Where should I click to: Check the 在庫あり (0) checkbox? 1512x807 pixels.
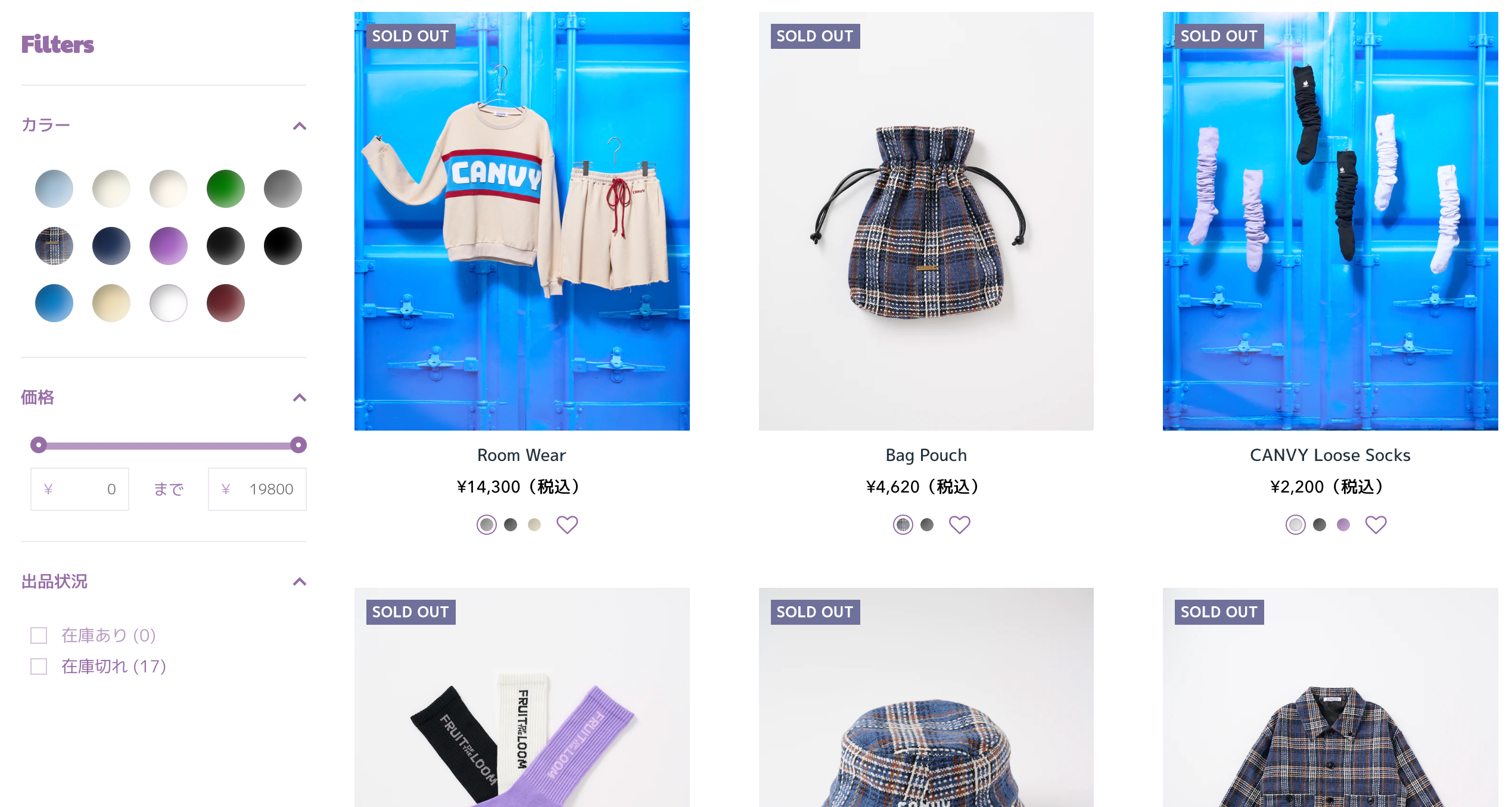(x=39, y=635)
